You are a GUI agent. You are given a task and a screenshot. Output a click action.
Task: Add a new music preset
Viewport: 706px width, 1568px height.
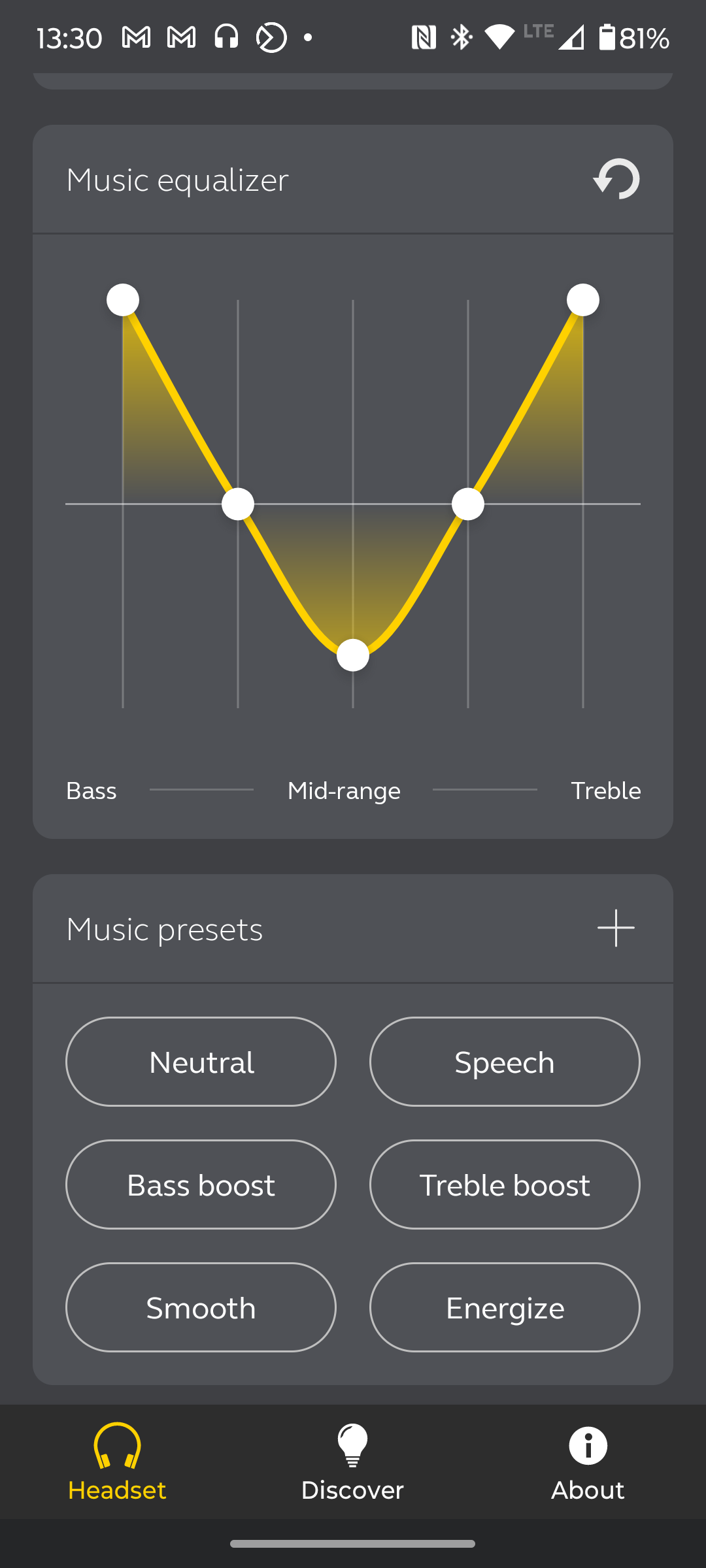pyautogui.click(x=616, y=928)
